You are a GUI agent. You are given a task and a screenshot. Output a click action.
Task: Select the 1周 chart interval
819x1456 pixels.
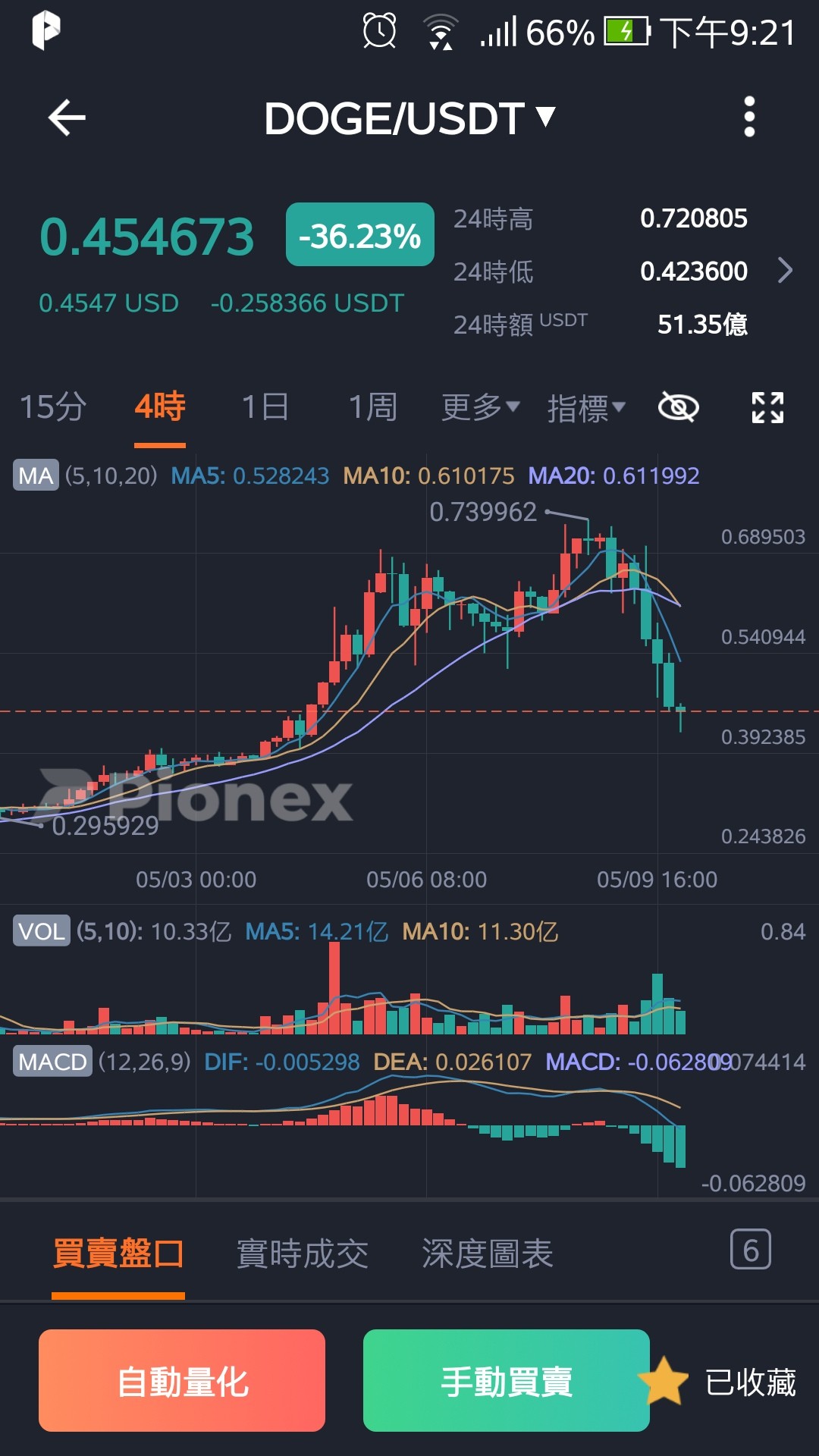[x=372, y=407]
